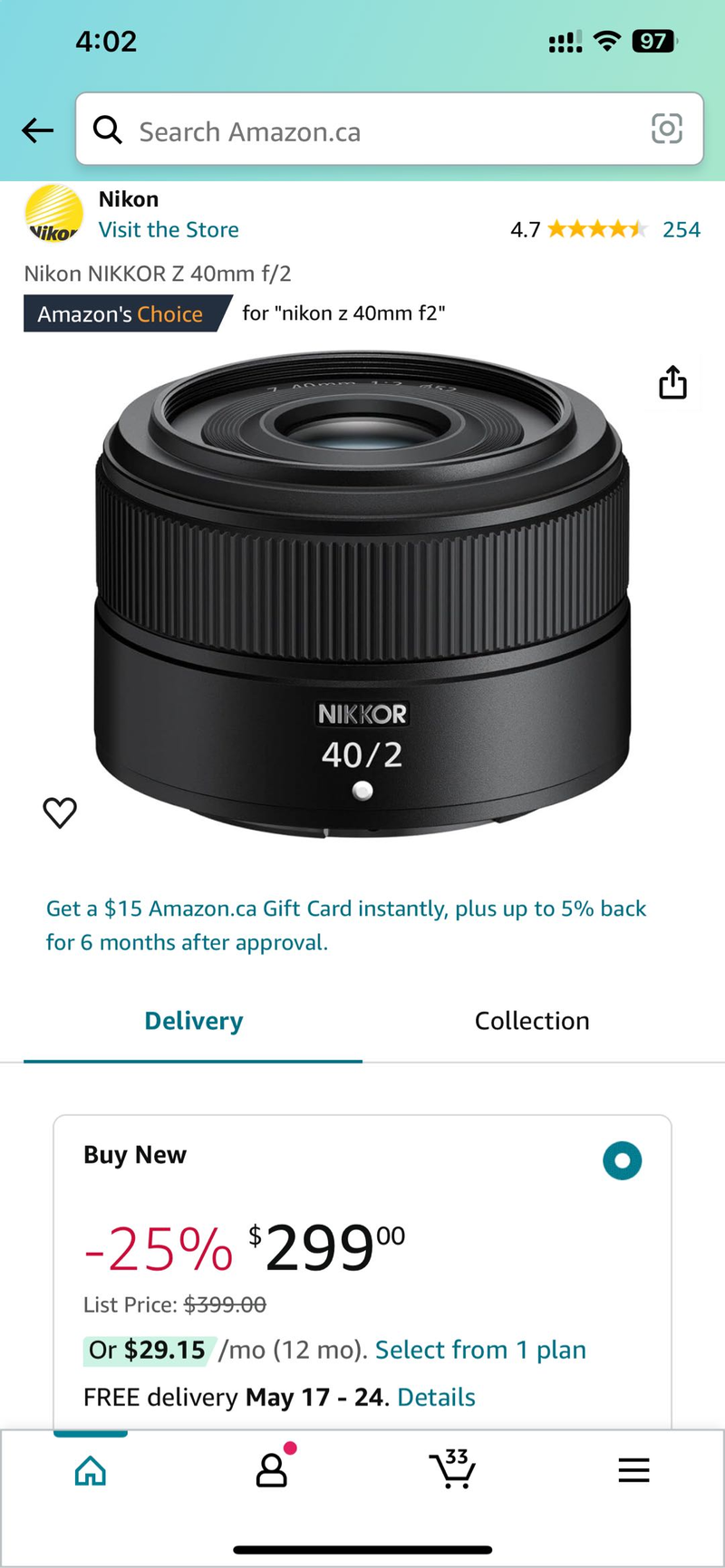Select the Buy New radio option
Screen dimensions: 725x1568
pos(622,1160)
